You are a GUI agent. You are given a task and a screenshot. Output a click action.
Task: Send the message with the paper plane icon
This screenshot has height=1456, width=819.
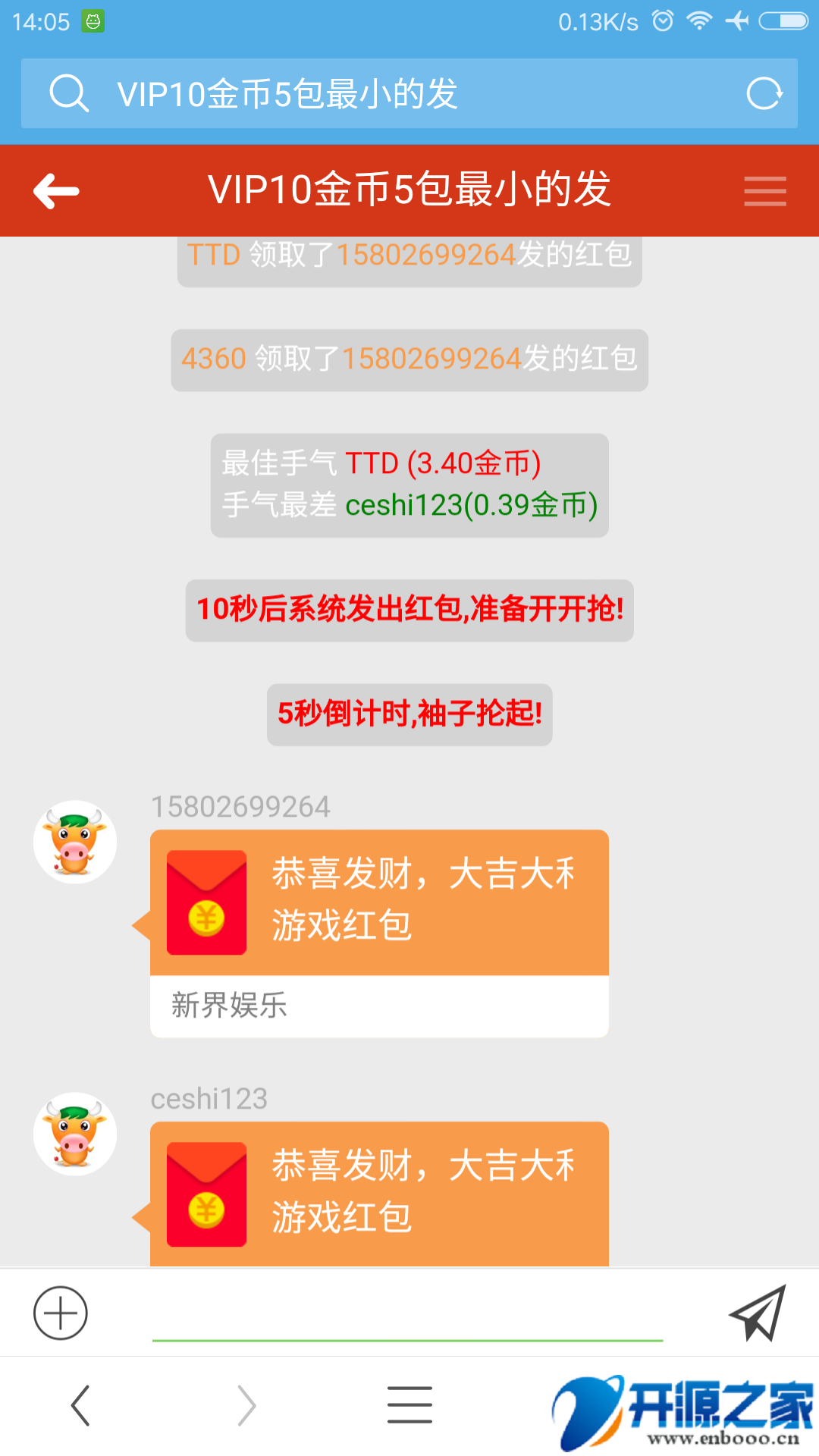click(x=758, y=1313)
